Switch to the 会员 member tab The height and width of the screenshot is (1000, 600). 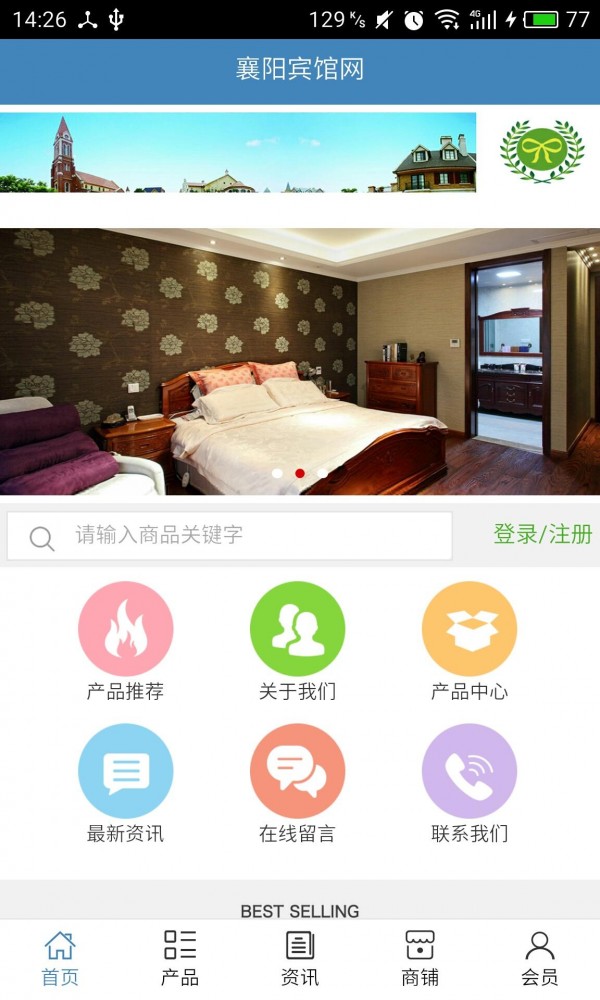[x=540, y=958]
